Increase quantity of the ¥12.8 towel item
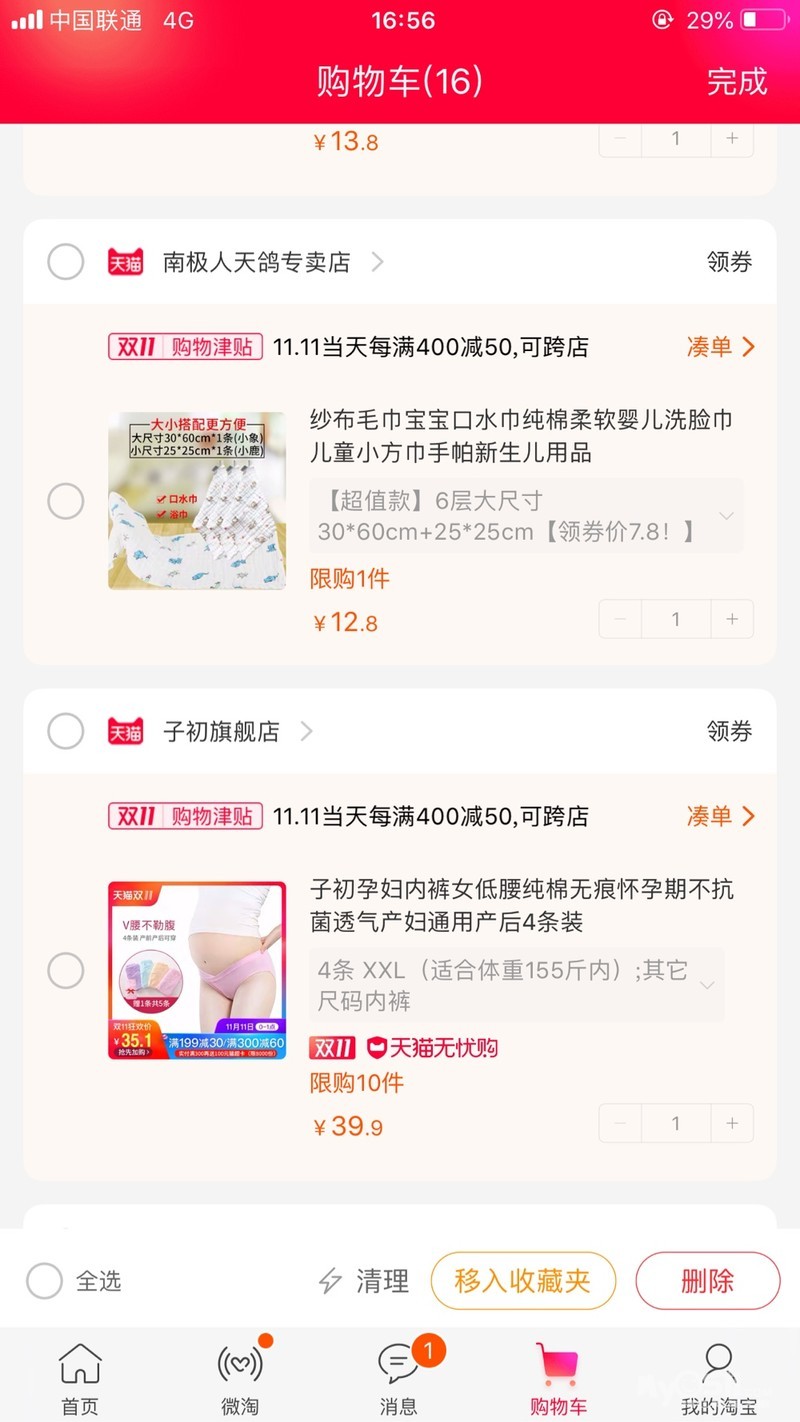This screenshot has width=800, height=1422. (x=732, y=620)
